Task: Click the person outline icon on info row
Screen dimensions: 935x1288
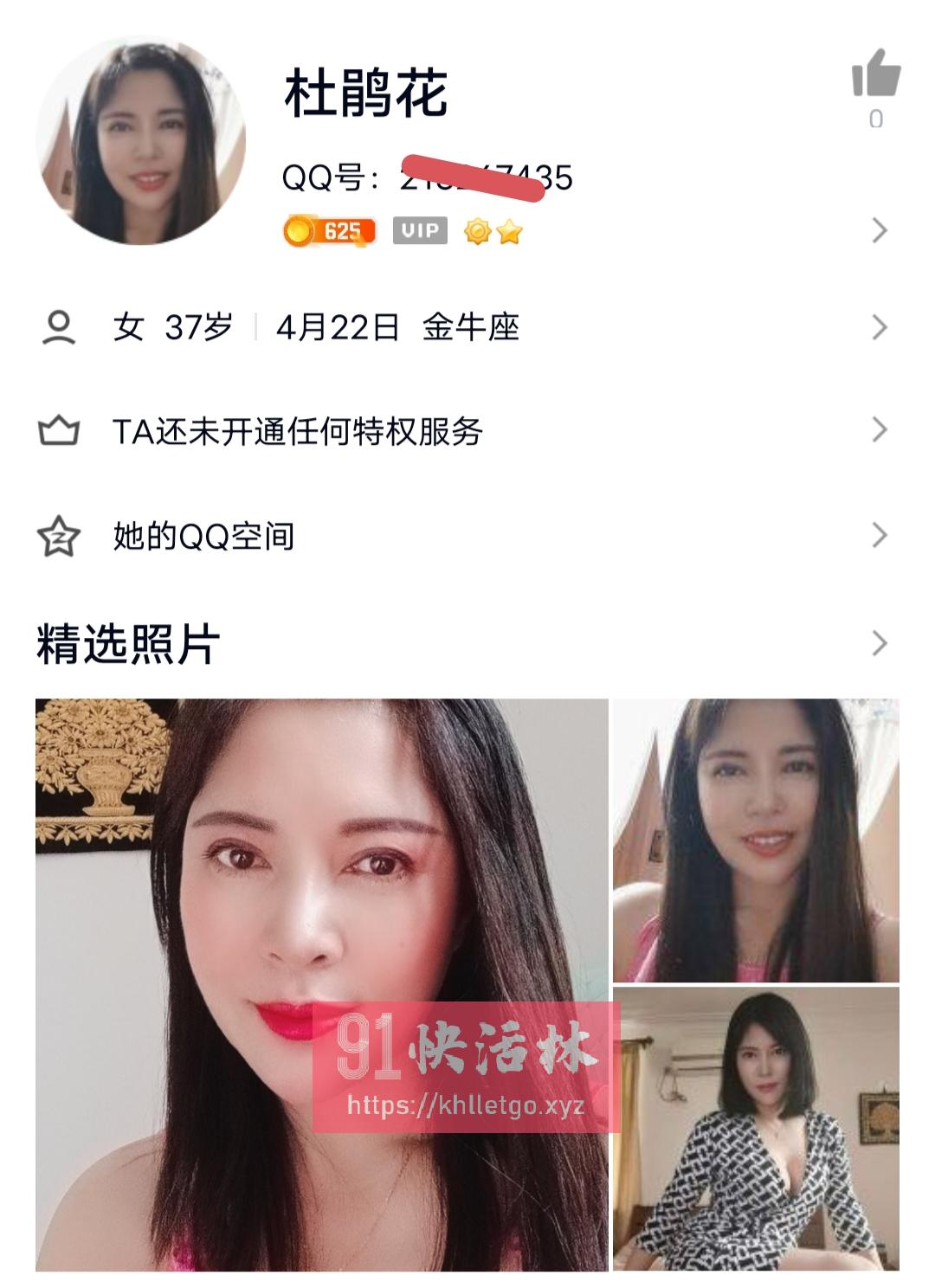Action: [59, 327]
